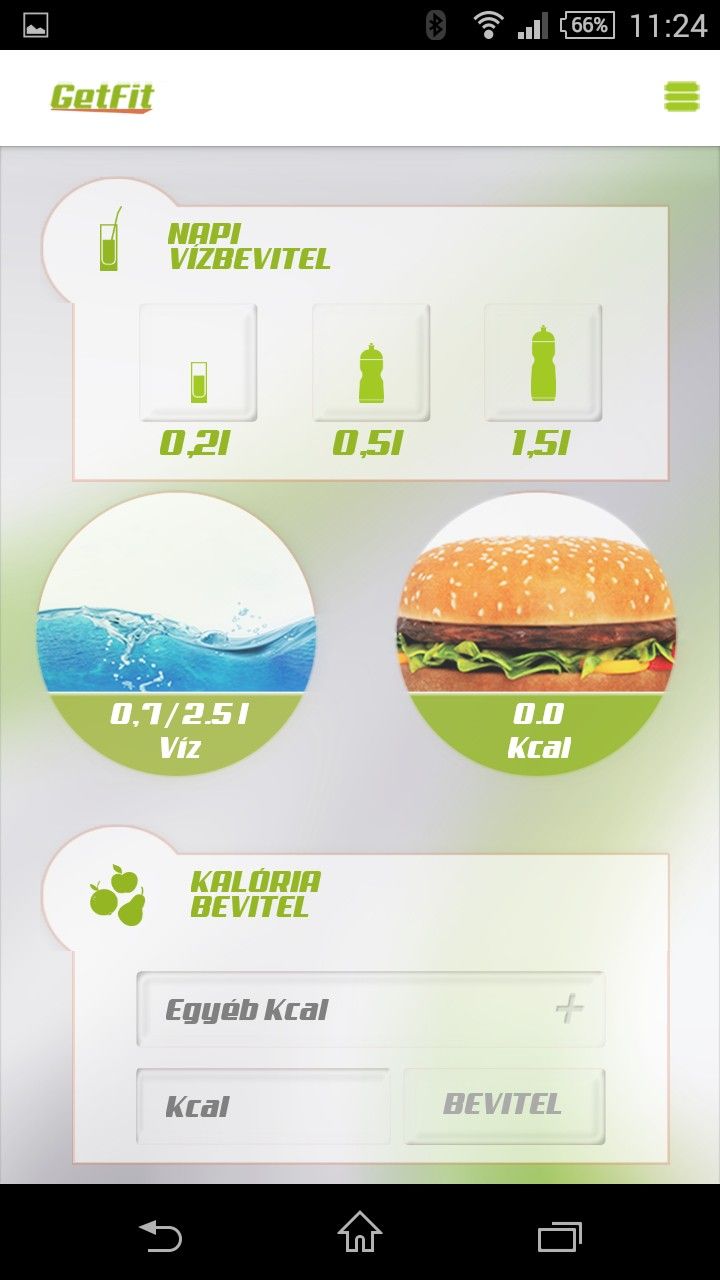The height and width of the screenshot is (1280, 720).
Task: Go back with the system back button
Action: (x=160, y=1235)
